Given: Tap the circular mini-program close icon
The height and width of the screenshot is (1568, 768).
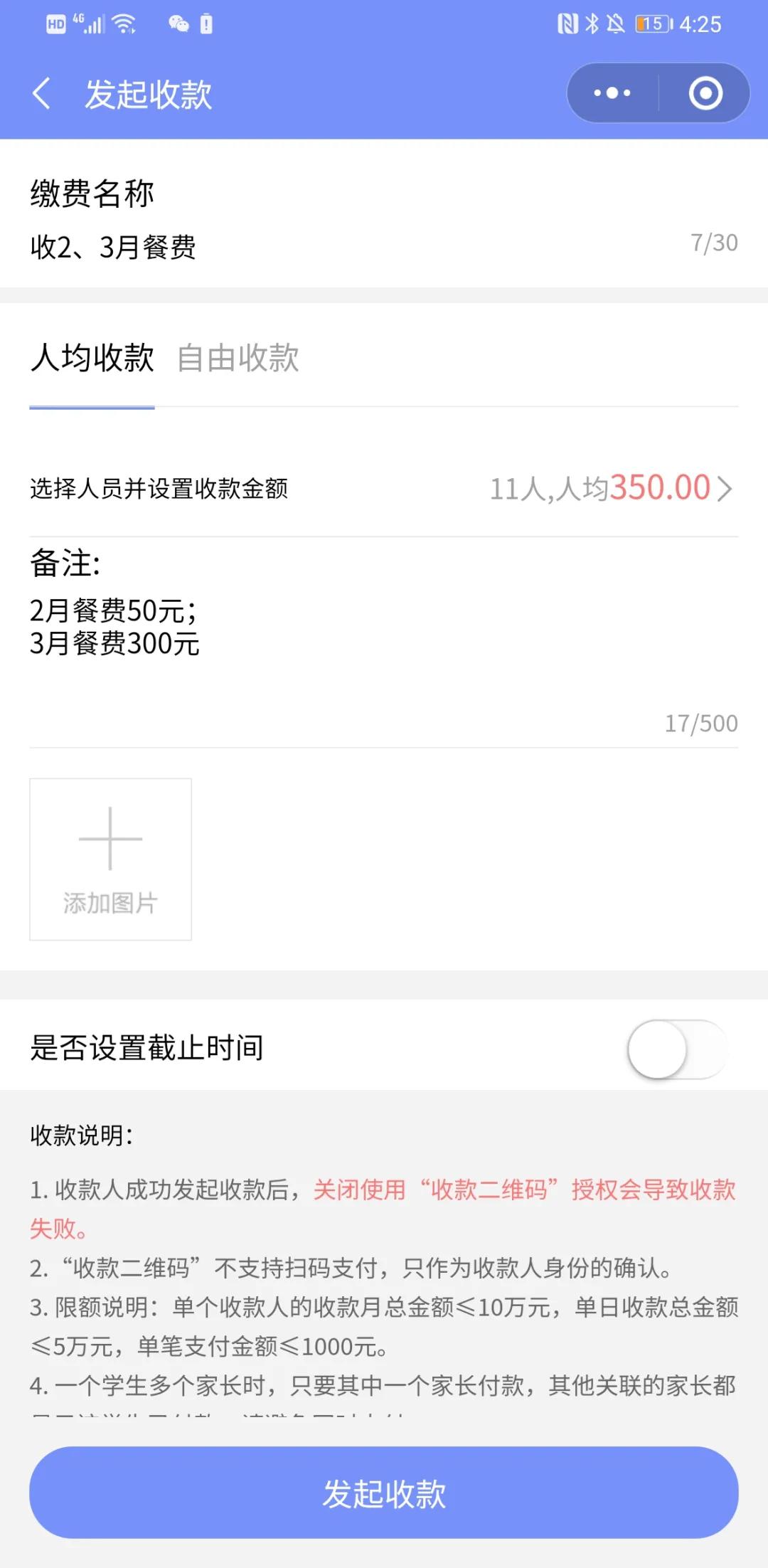Looking at the screenshot, I should [705, 92].
